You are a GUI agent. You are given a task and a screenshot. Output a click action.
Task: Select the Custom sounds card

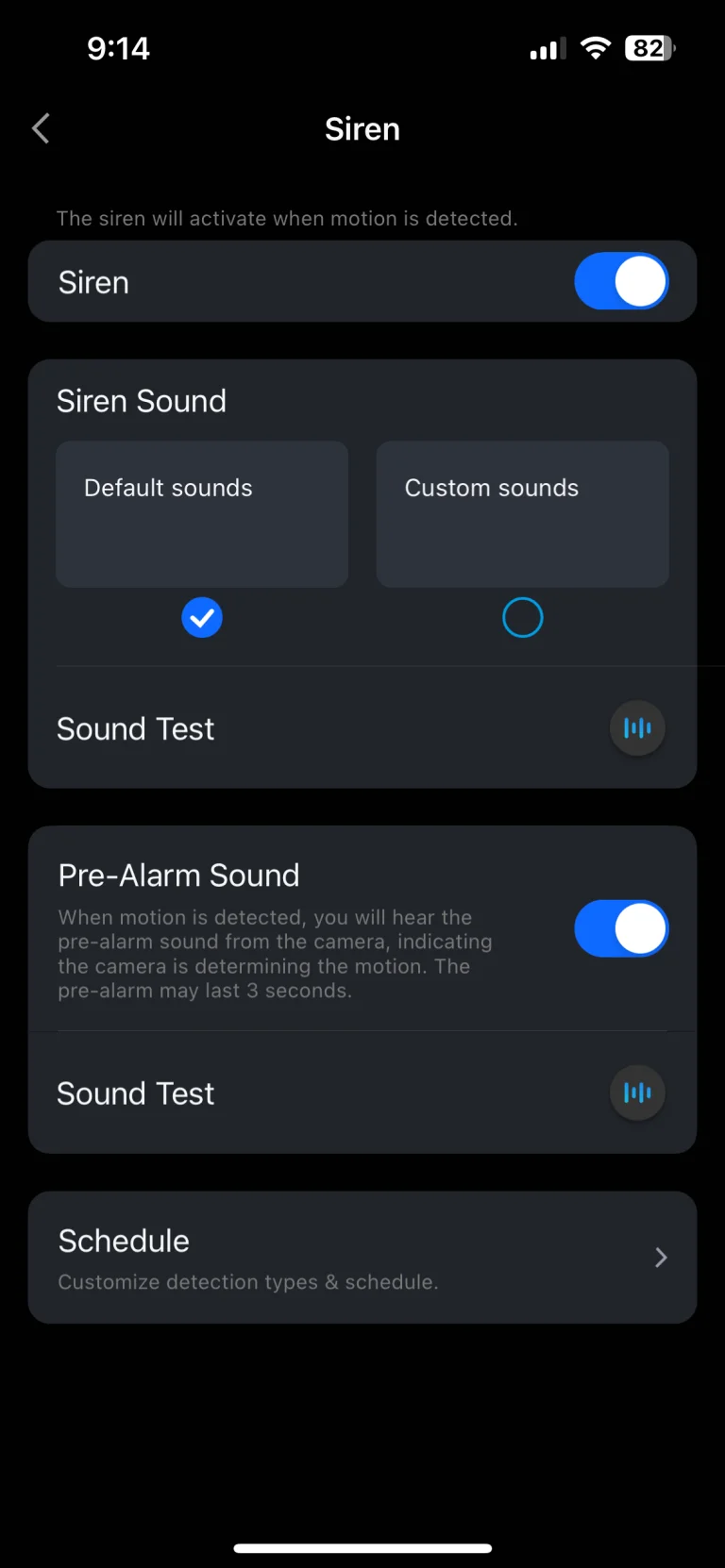tap(522, 514)
